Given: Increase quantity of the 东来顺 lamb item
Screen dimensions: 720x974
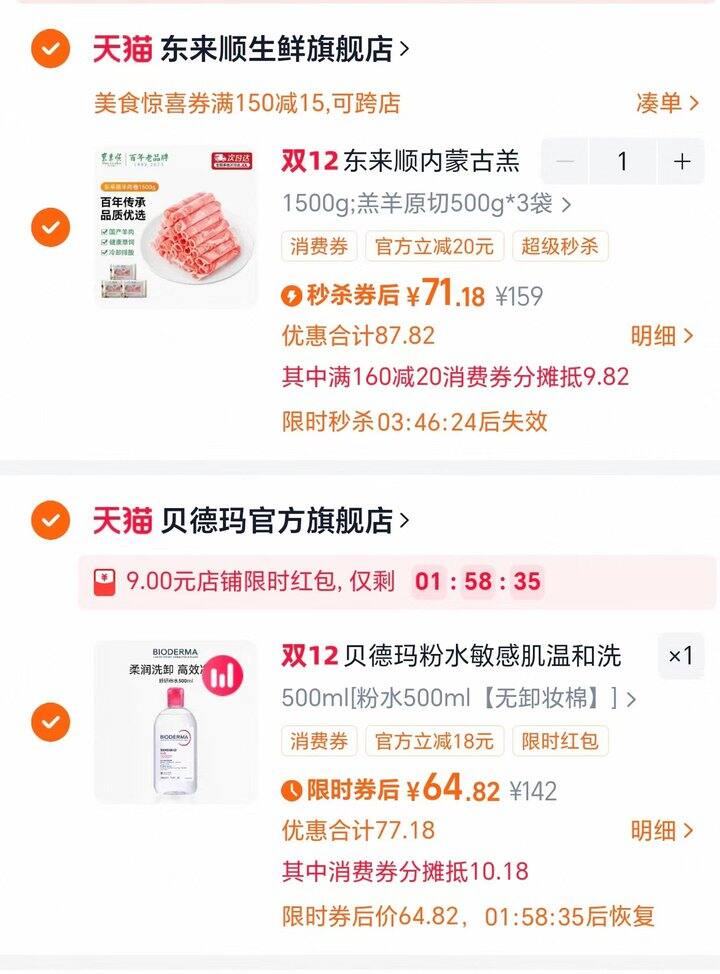Looking at the screenshot, I should [x=682, y=162].
